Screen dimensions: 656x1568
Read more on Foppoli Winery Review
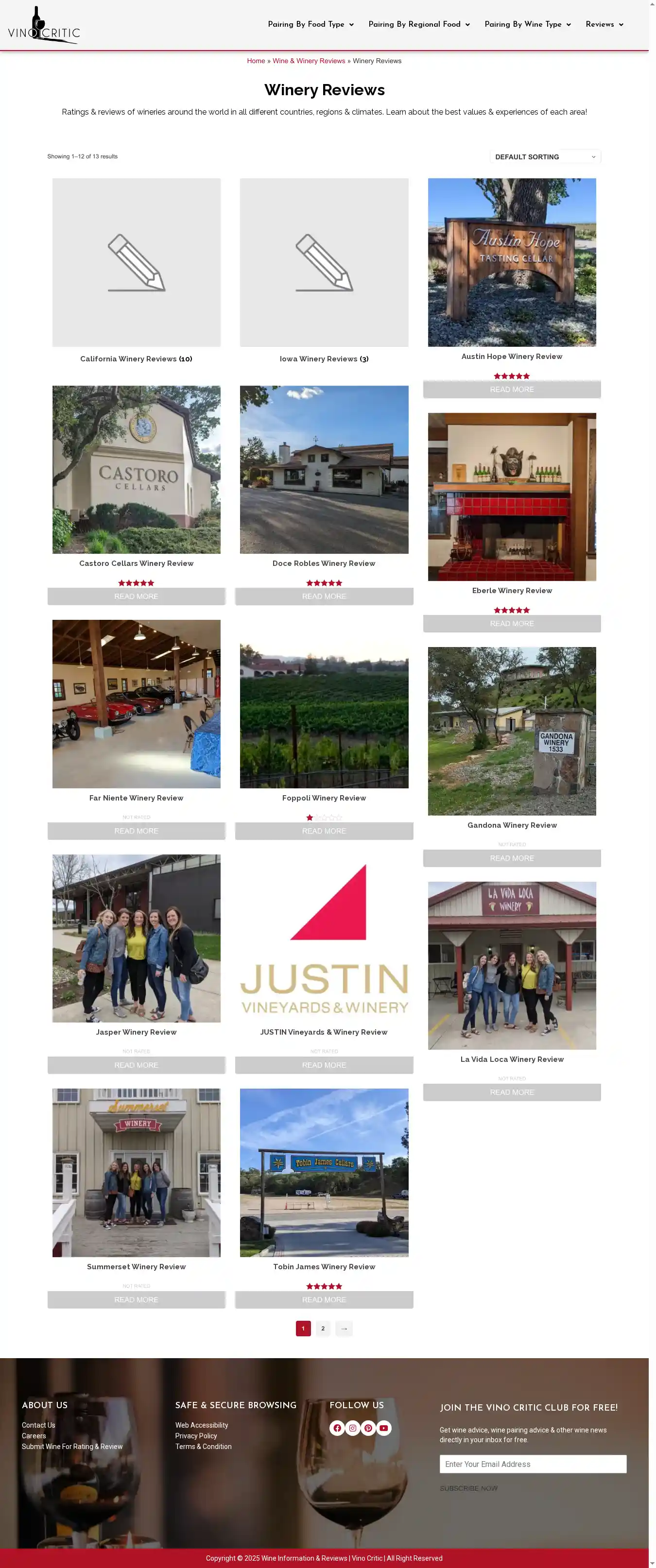click(324, 831)
